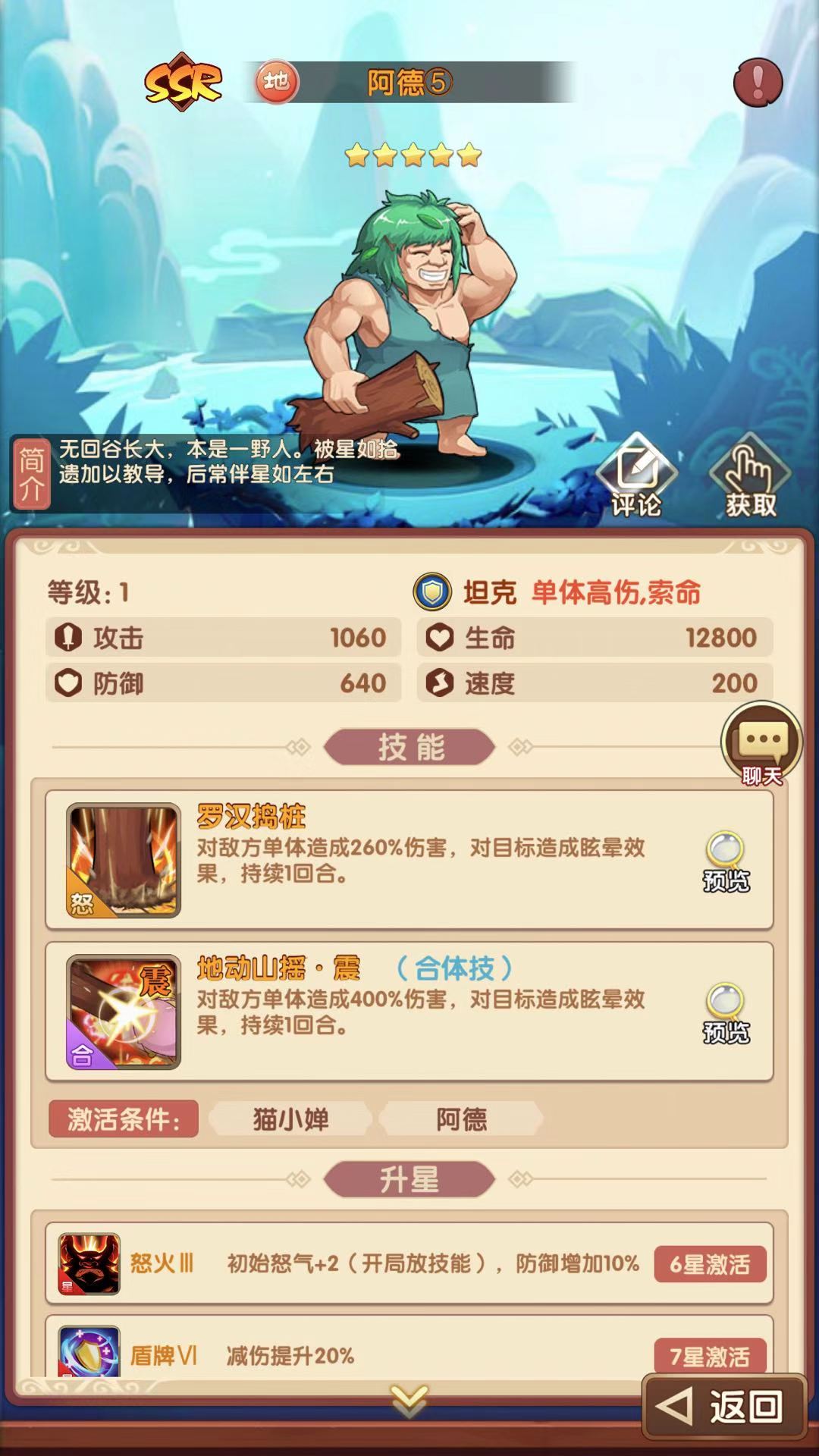Expand the list with the down chevron
This screenshot has height=1456, width=819.
[409, 1400]
